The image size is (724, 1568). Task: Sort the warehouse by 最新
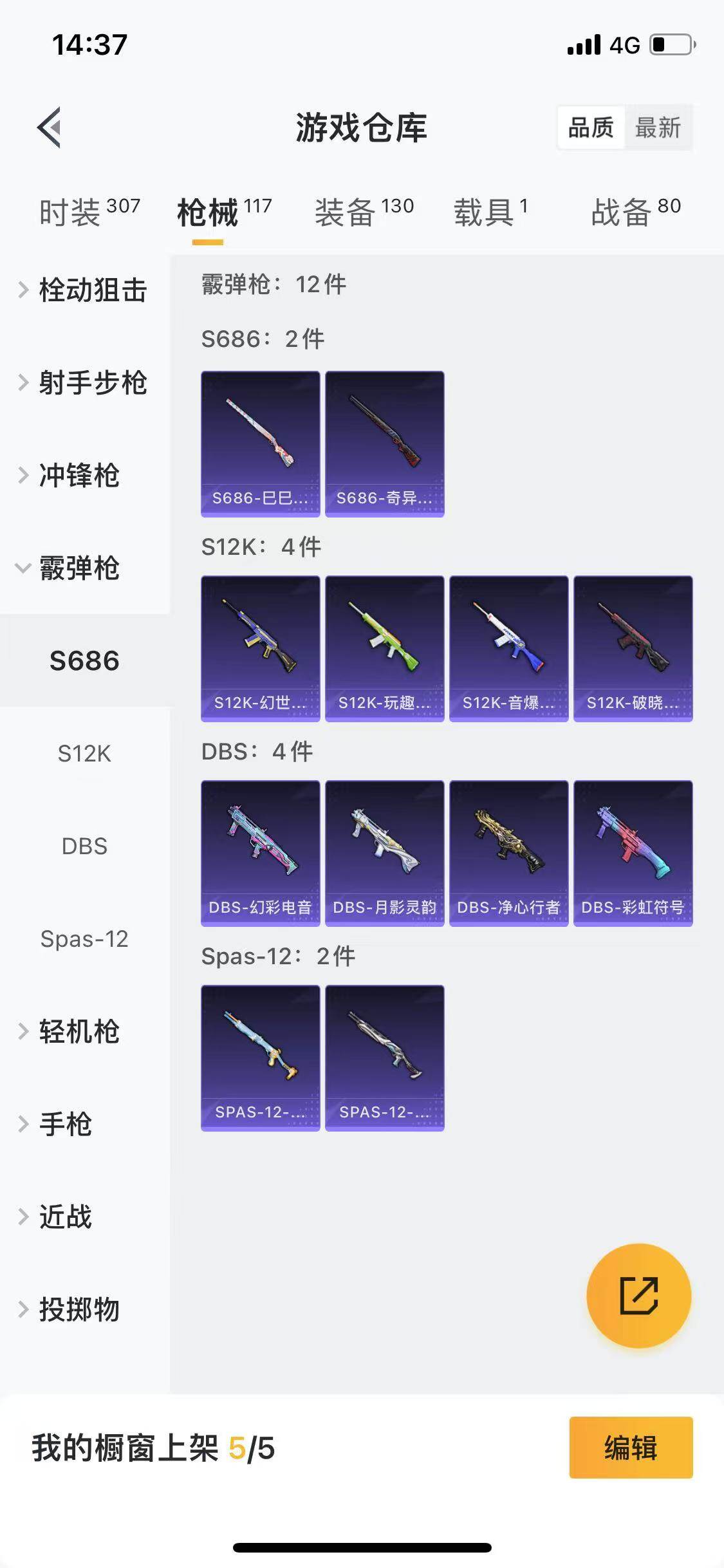pos(657,127)
